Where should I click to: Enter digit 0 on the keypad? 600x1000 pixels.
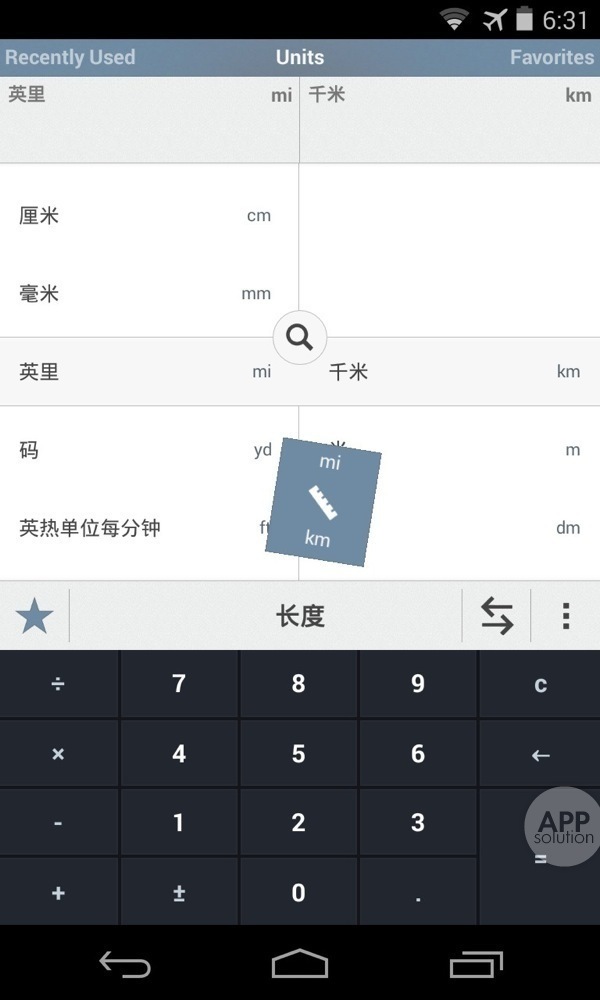[x=298, y=893]
